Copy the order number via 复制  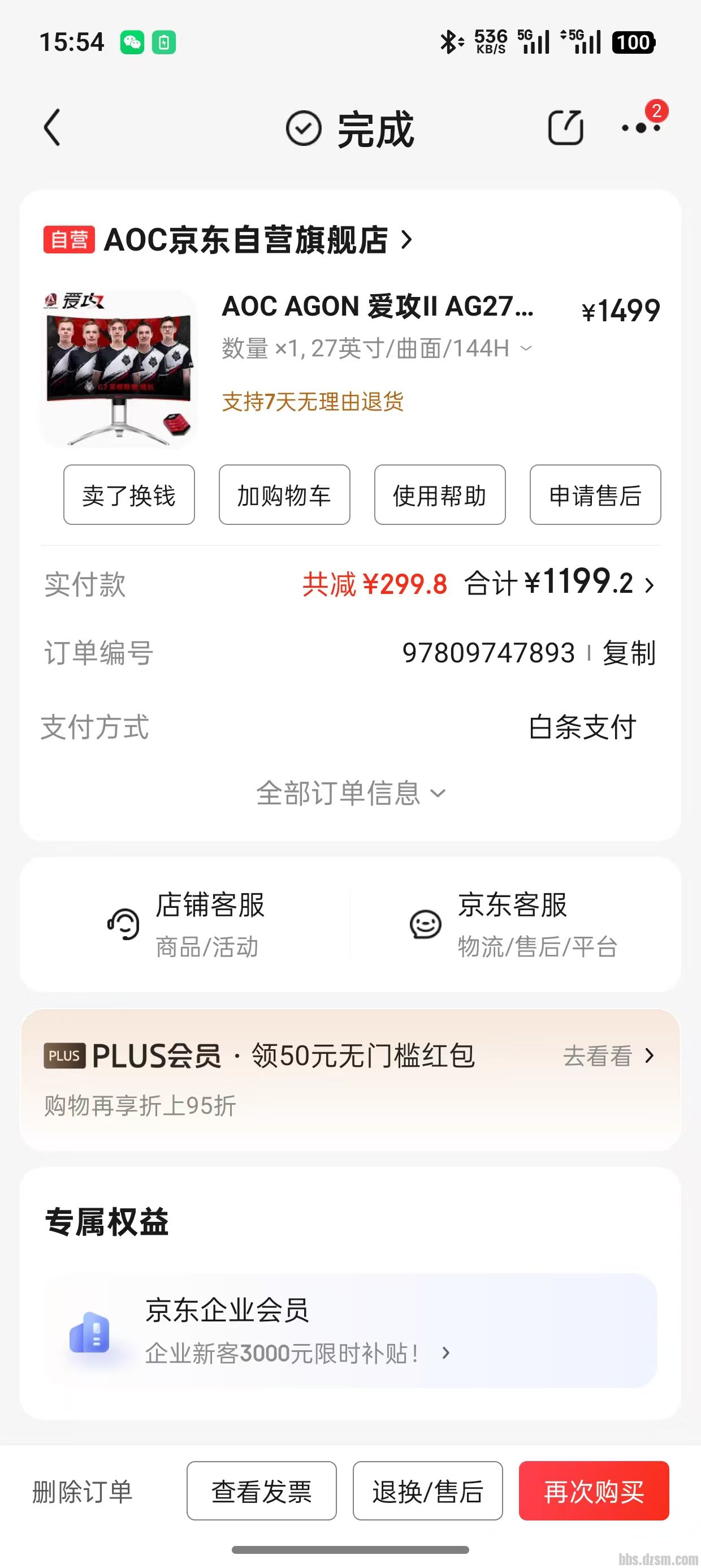tap(629, 653)
